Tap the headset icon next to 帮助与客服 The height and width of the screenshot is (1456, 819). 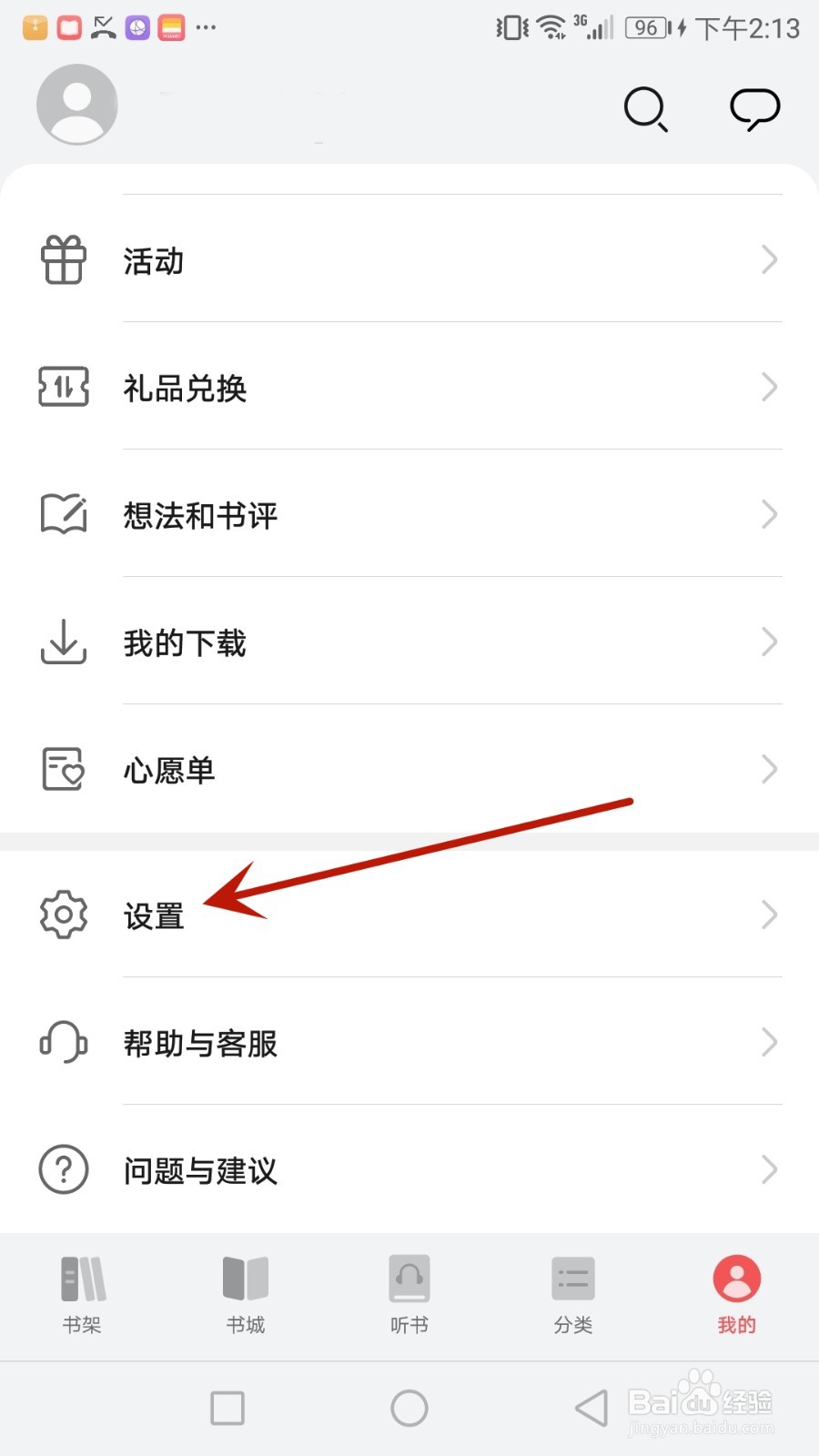pyautogui.click(x=62, y=1043)
